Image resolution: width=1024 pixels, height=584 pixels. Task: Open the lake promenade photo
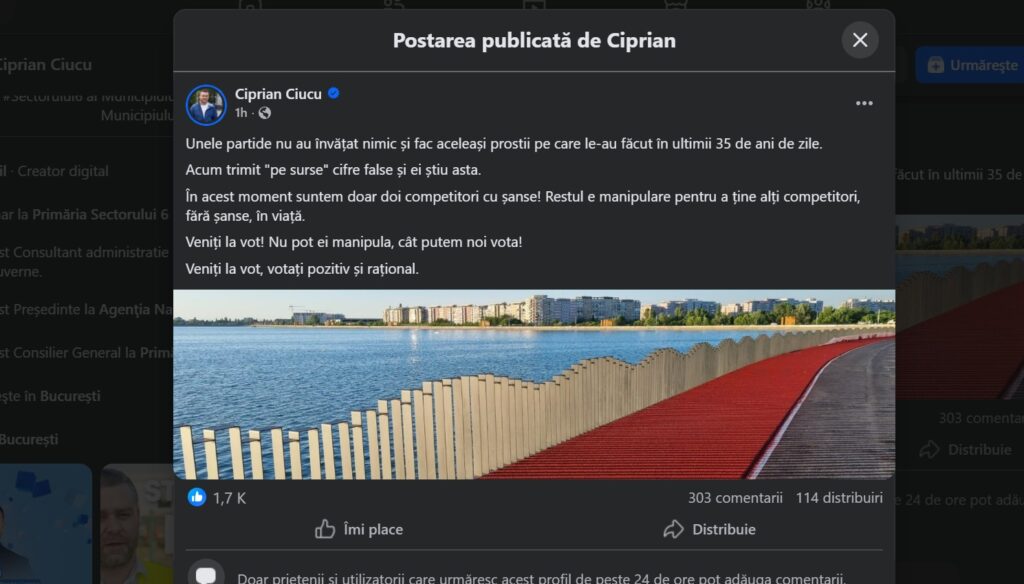534,384
